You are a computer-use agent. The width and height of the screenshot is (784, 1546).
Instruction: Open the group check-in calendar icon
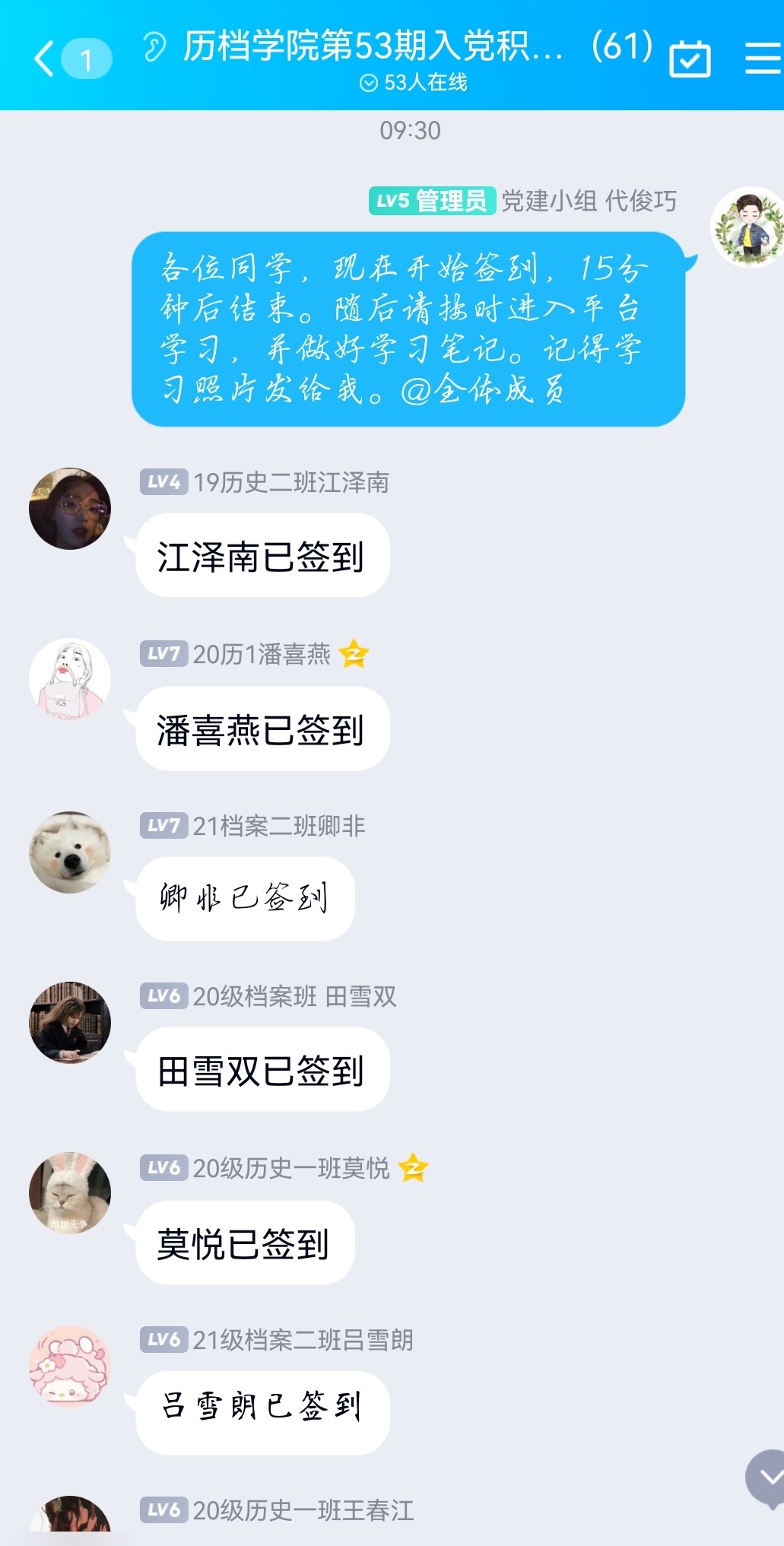pyautogui.click(x=690, y=59)
